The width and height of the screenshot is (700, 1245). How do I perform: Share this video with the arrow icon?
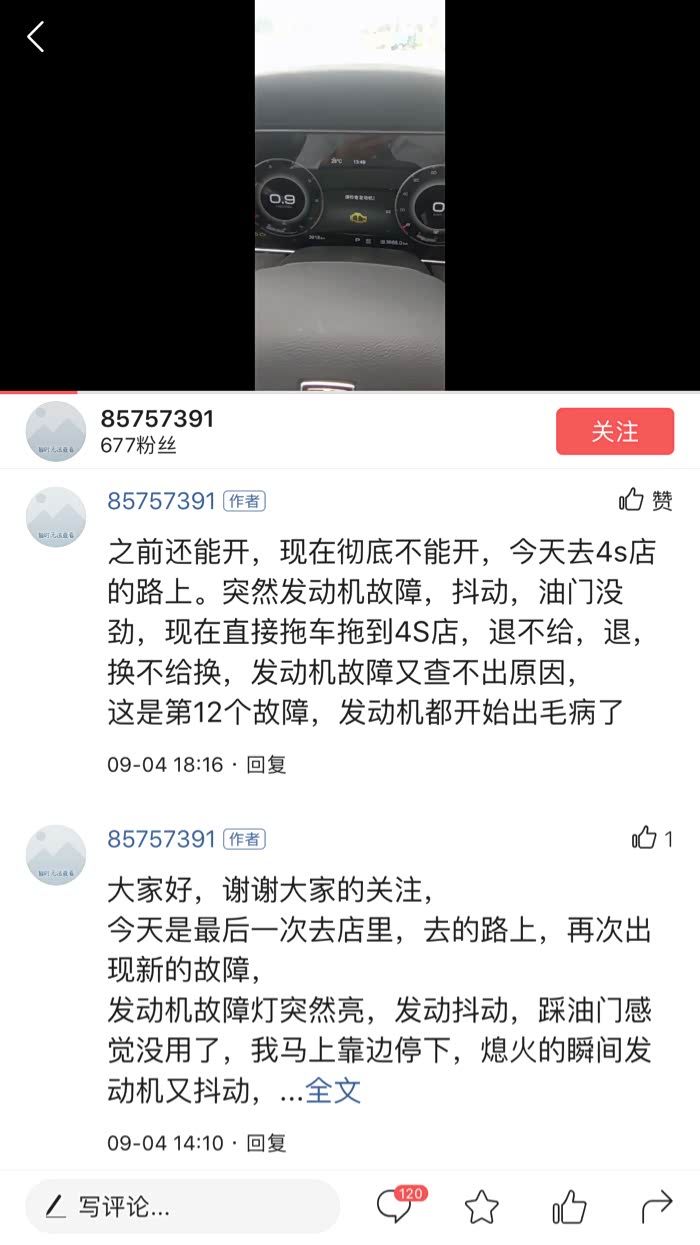tap(656, 1207)
